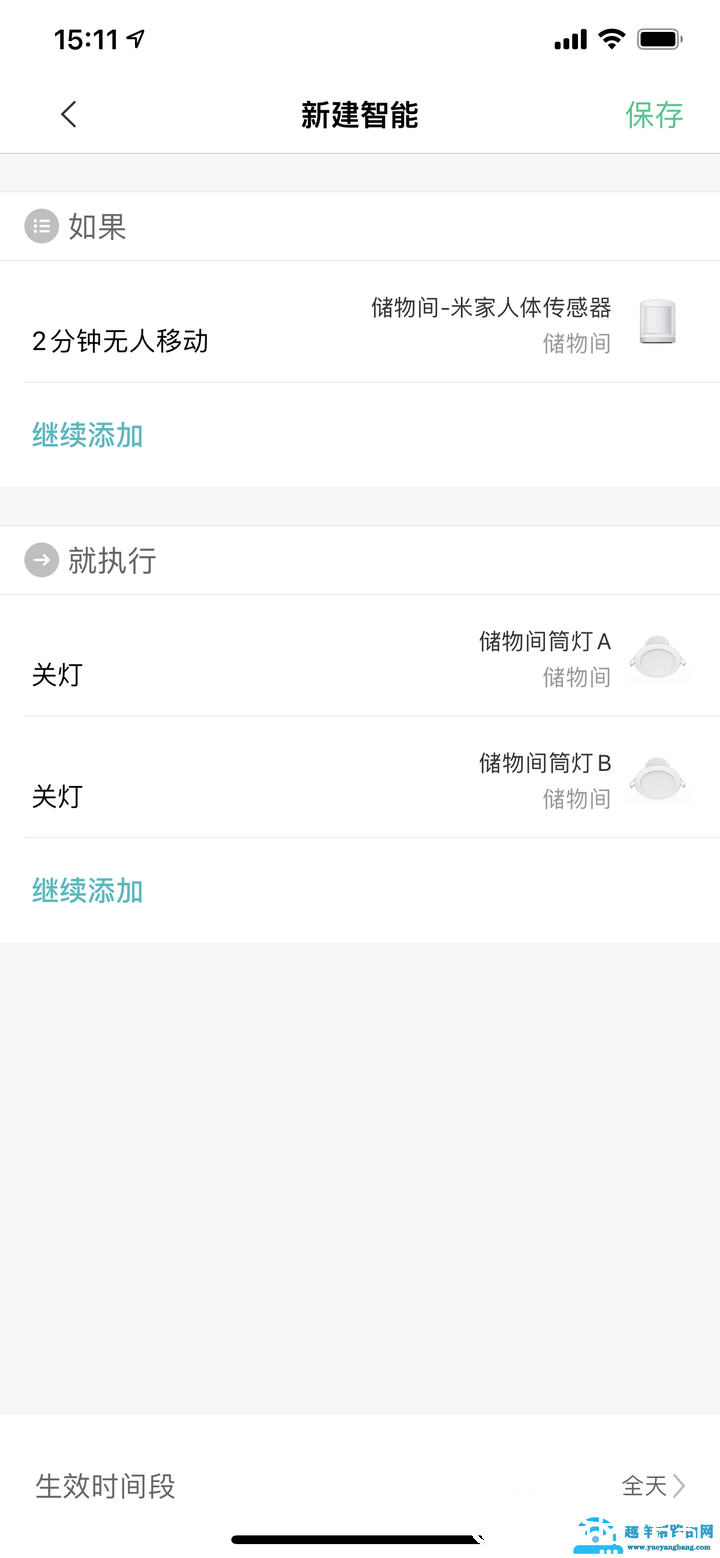Click the 储物间筒灯A downlight icon
Screen dimensions: 720x1558
tap(656, 657)
